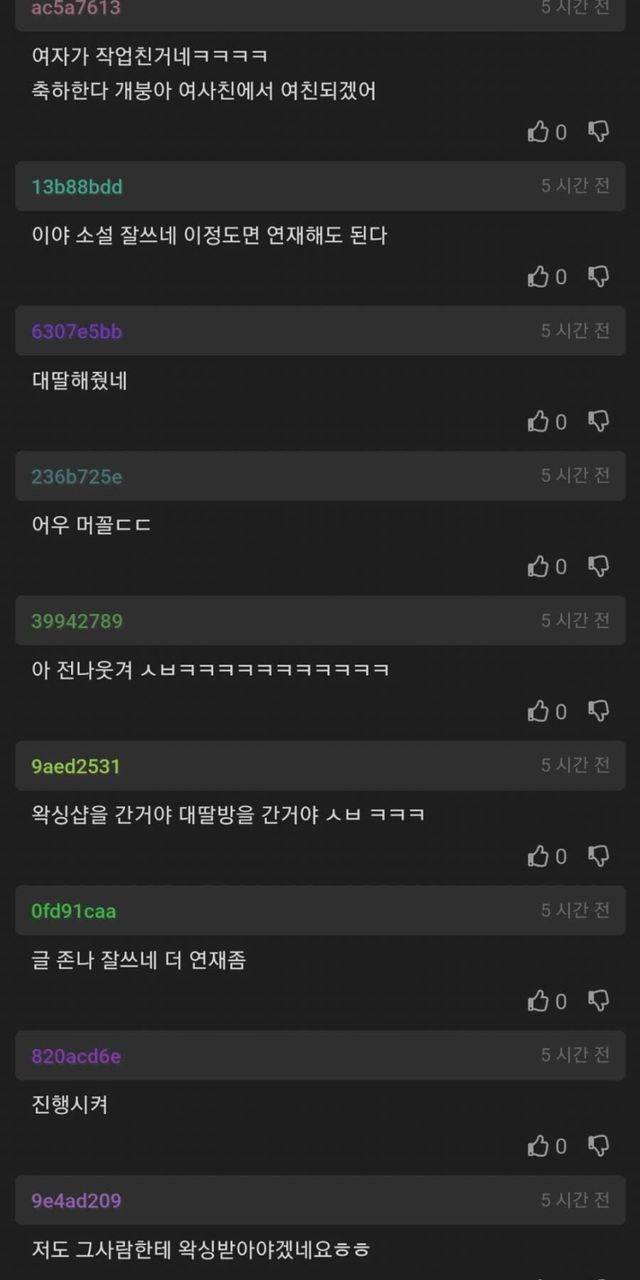
Task: Dislike the comment by 0fd91caa
Action: click(x=599, y=1001)
